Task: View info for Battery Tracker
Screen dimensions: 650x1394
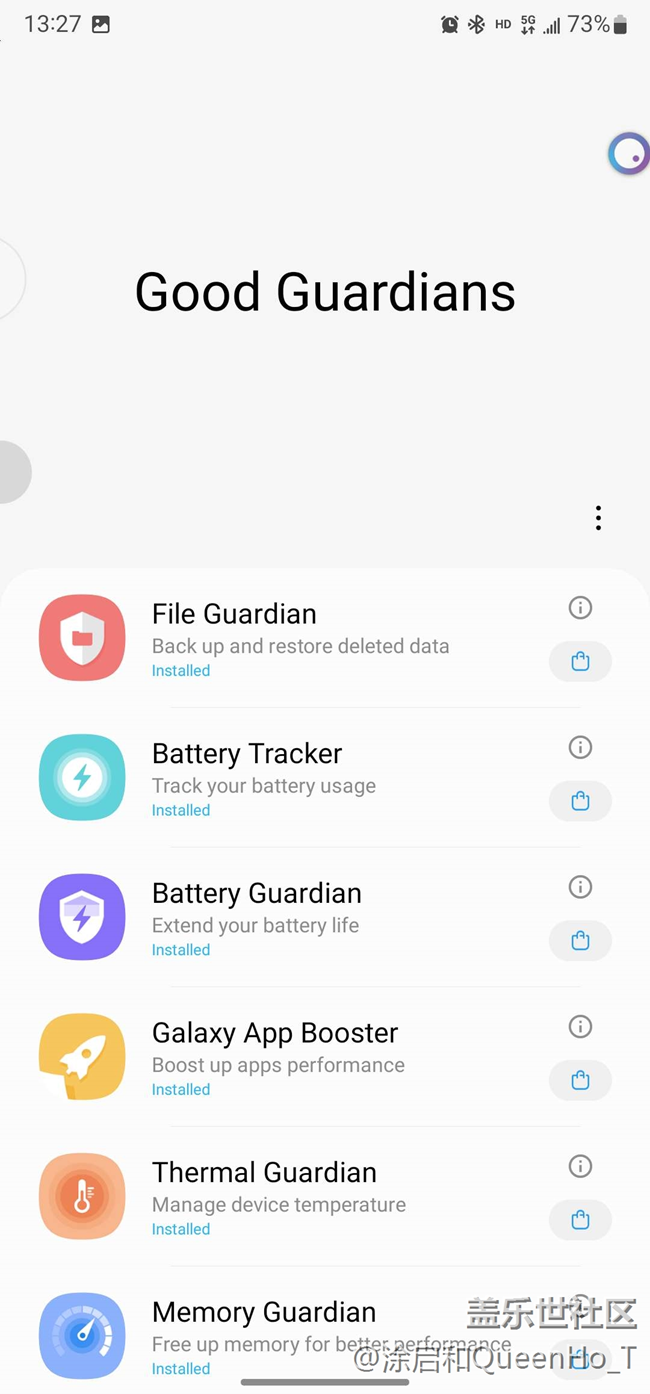Action: click(580, 747)
